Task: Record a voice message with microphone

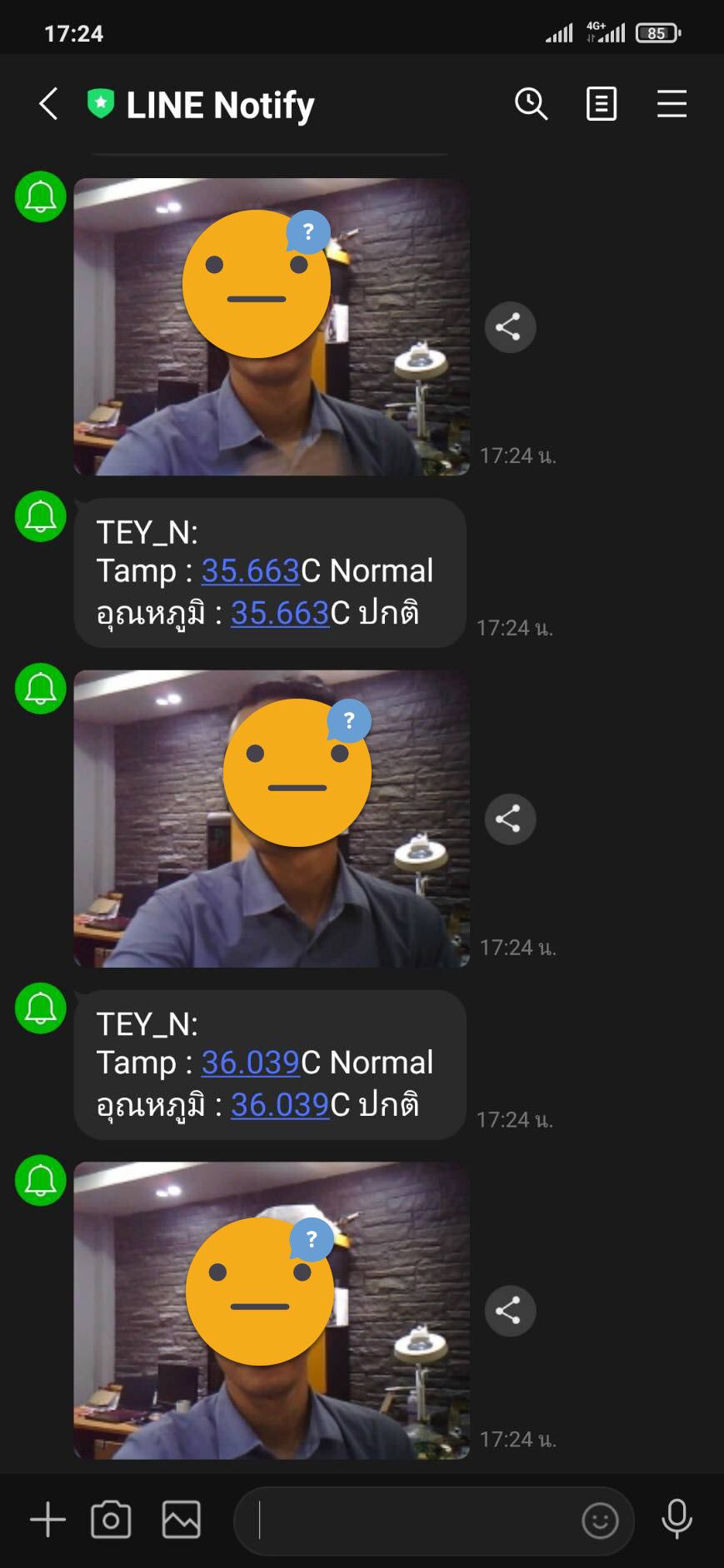Action: coord(677,1519)
